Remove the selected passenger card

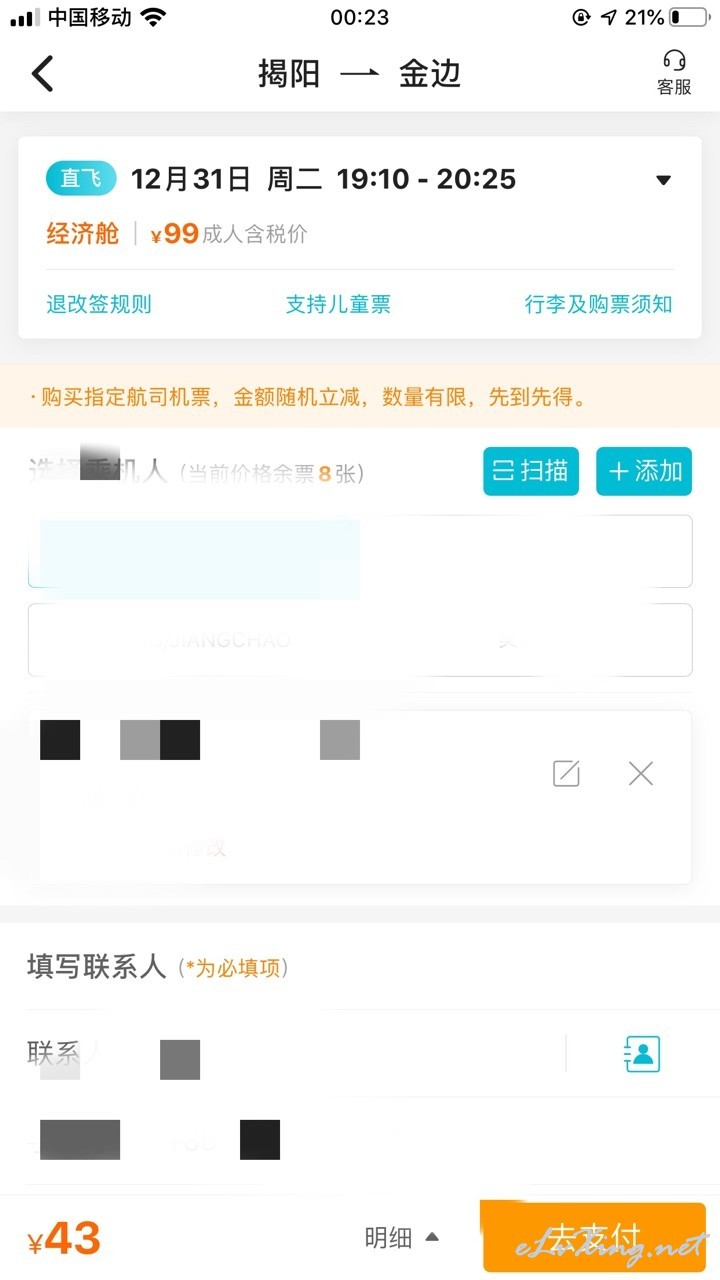click(x=641, y=773)
